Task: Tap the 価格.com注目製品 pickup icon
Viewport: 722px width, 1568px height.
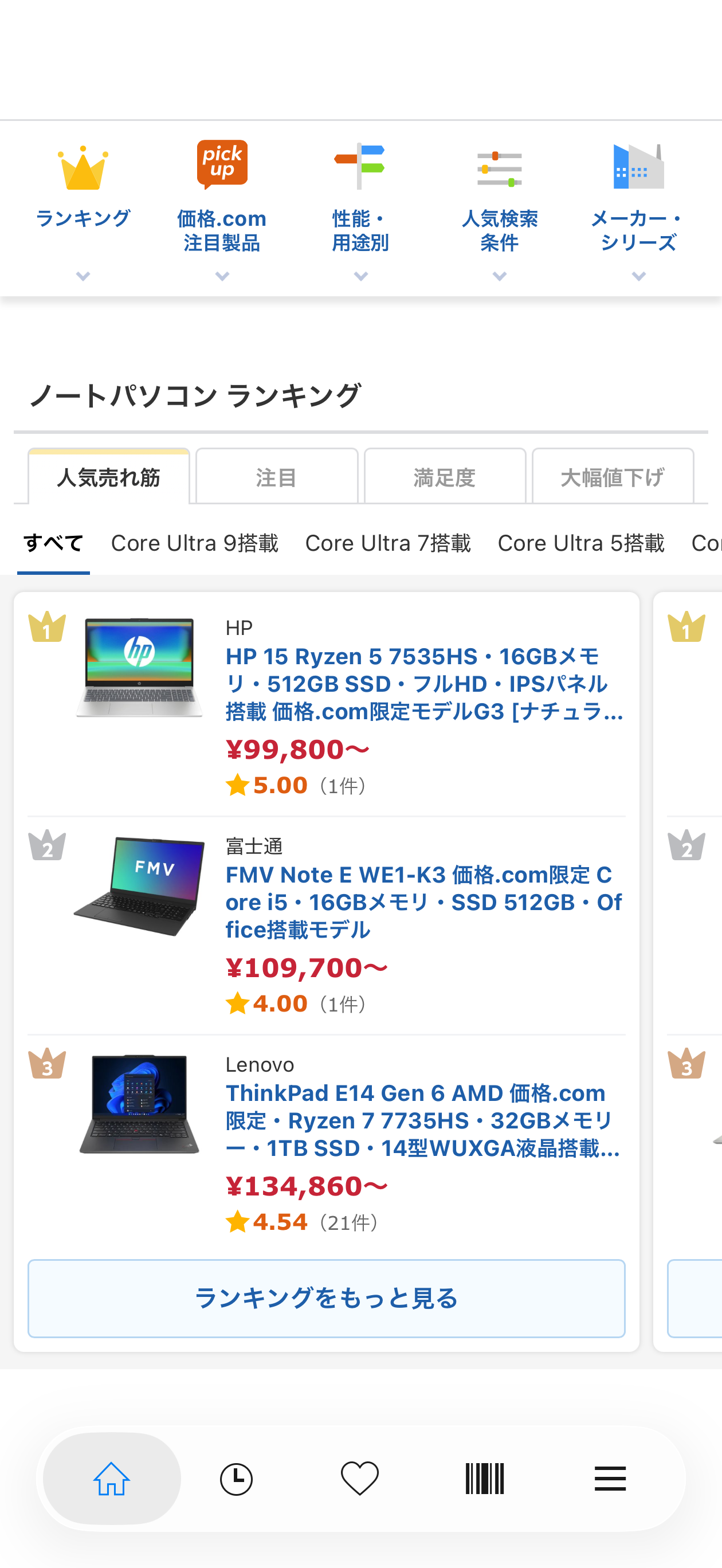Action: (x=222, y=164)
